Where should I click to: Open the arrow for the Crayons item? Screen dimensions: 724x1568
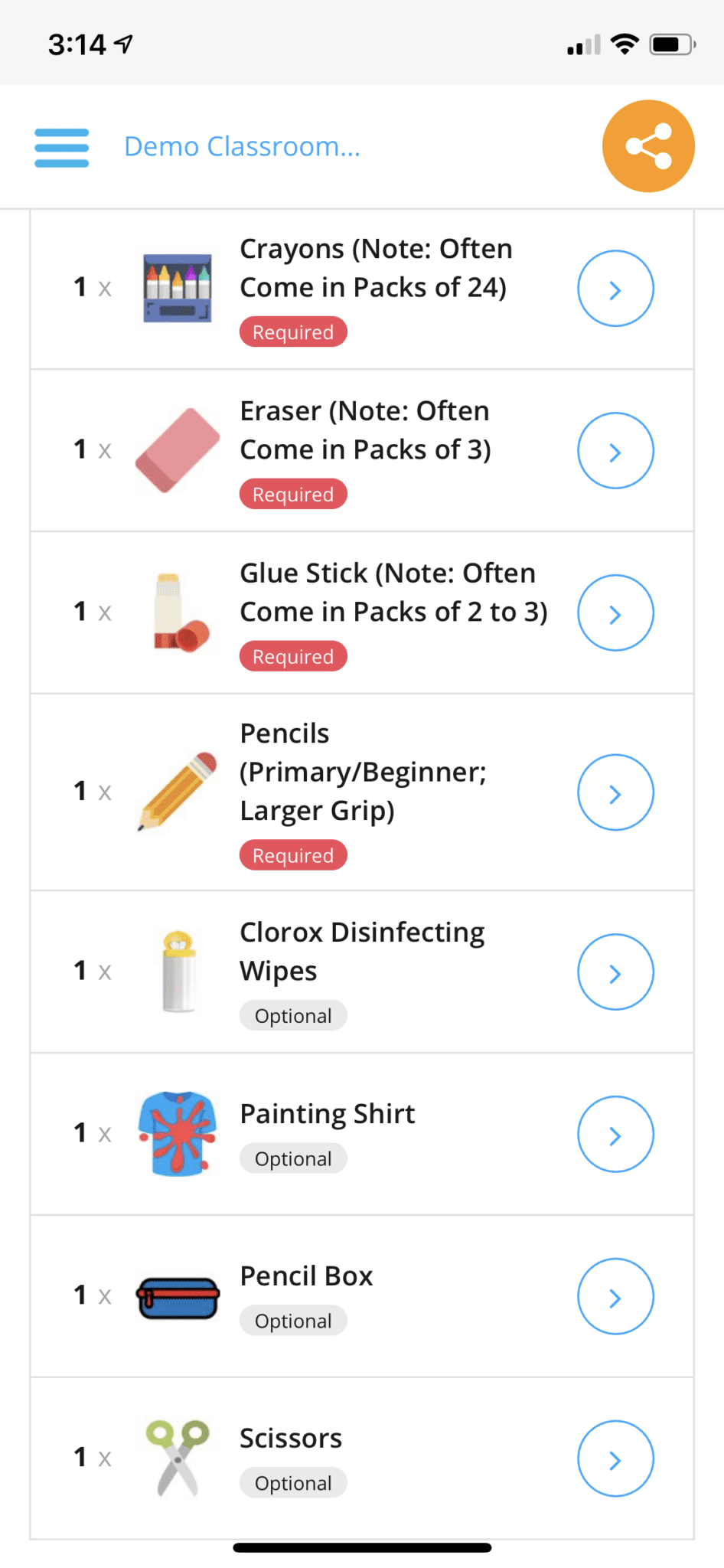pyautogui.click(x=615, y=289)
